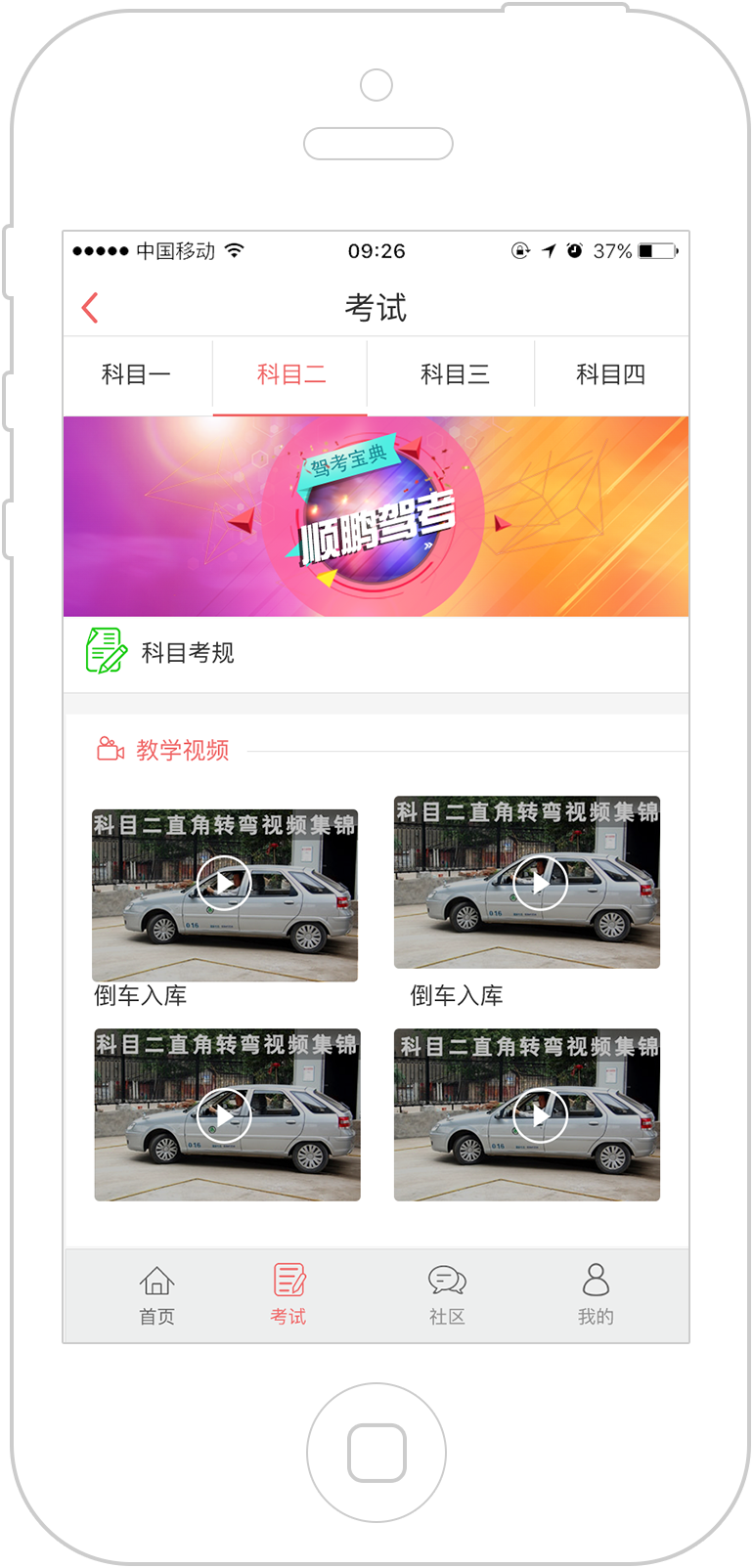The width and height of the screenshot is (753, 1568).
Task: Open the 我的 profile tab
Action: coord(596,1294)
